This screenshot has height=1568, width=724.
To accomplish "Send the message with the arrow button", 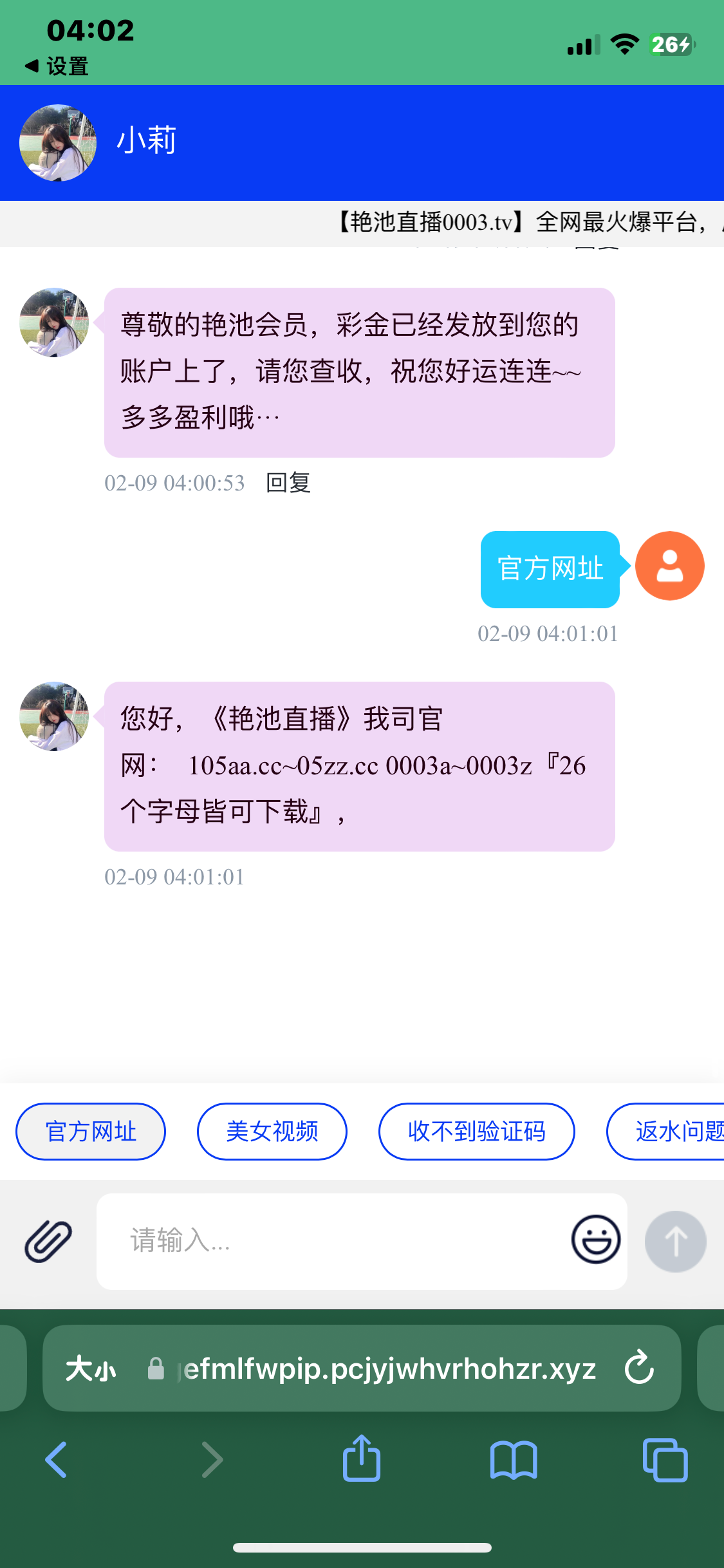I will tap(675, 1241).
